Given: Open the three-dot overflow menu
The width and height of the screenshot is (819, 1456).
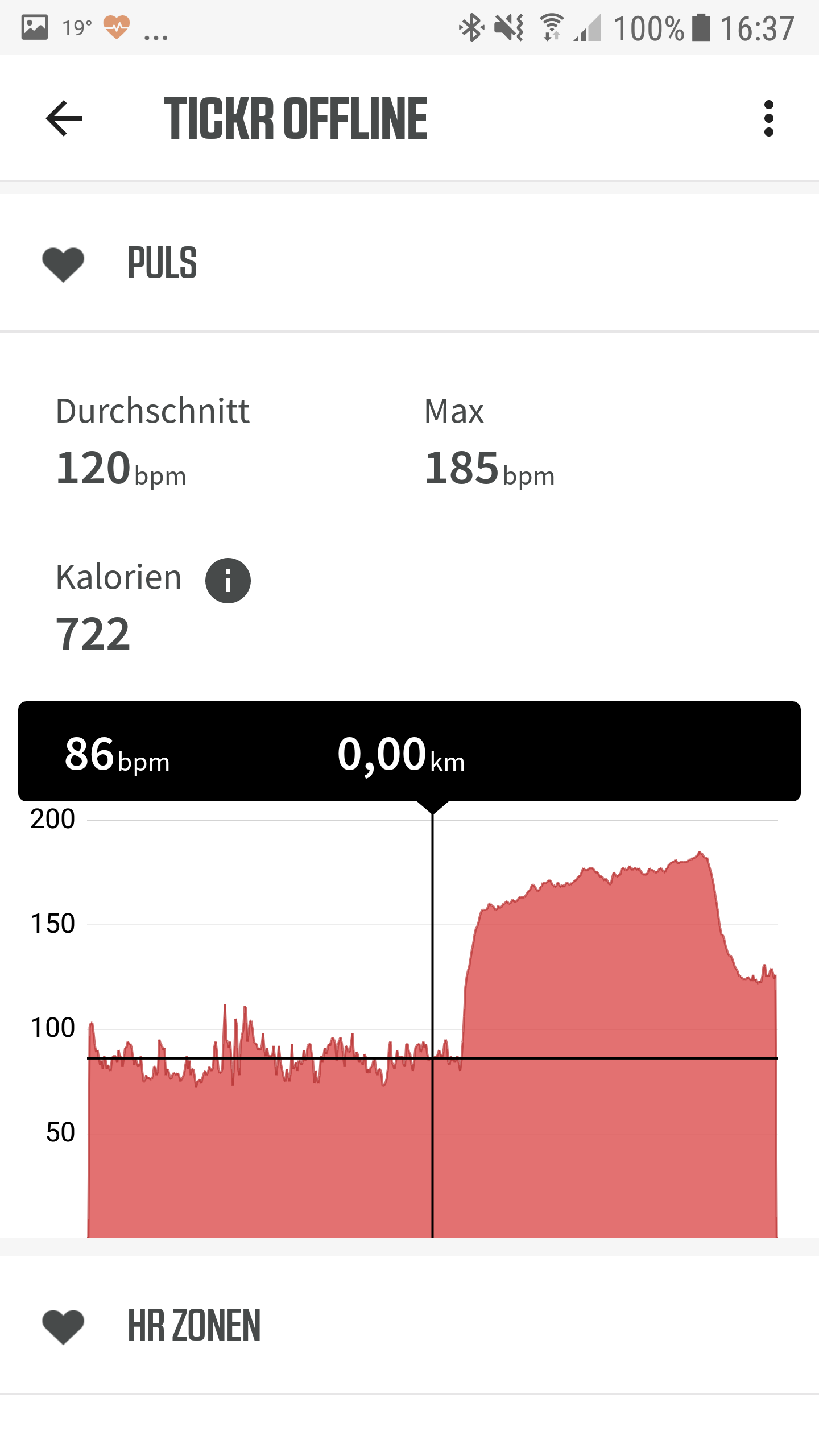Looking at the screenshot, I should 769,118.
